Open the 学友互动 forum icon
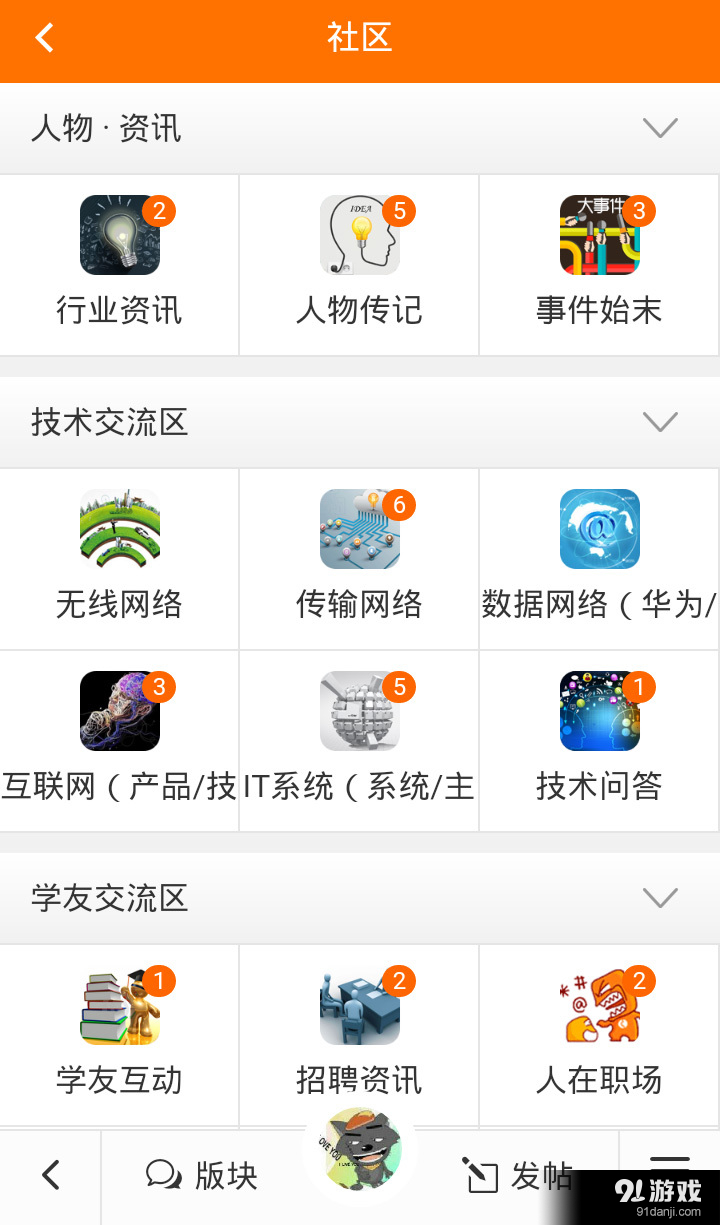The height and width of the screenshot is (1225, 720). tap(119, 1005)
